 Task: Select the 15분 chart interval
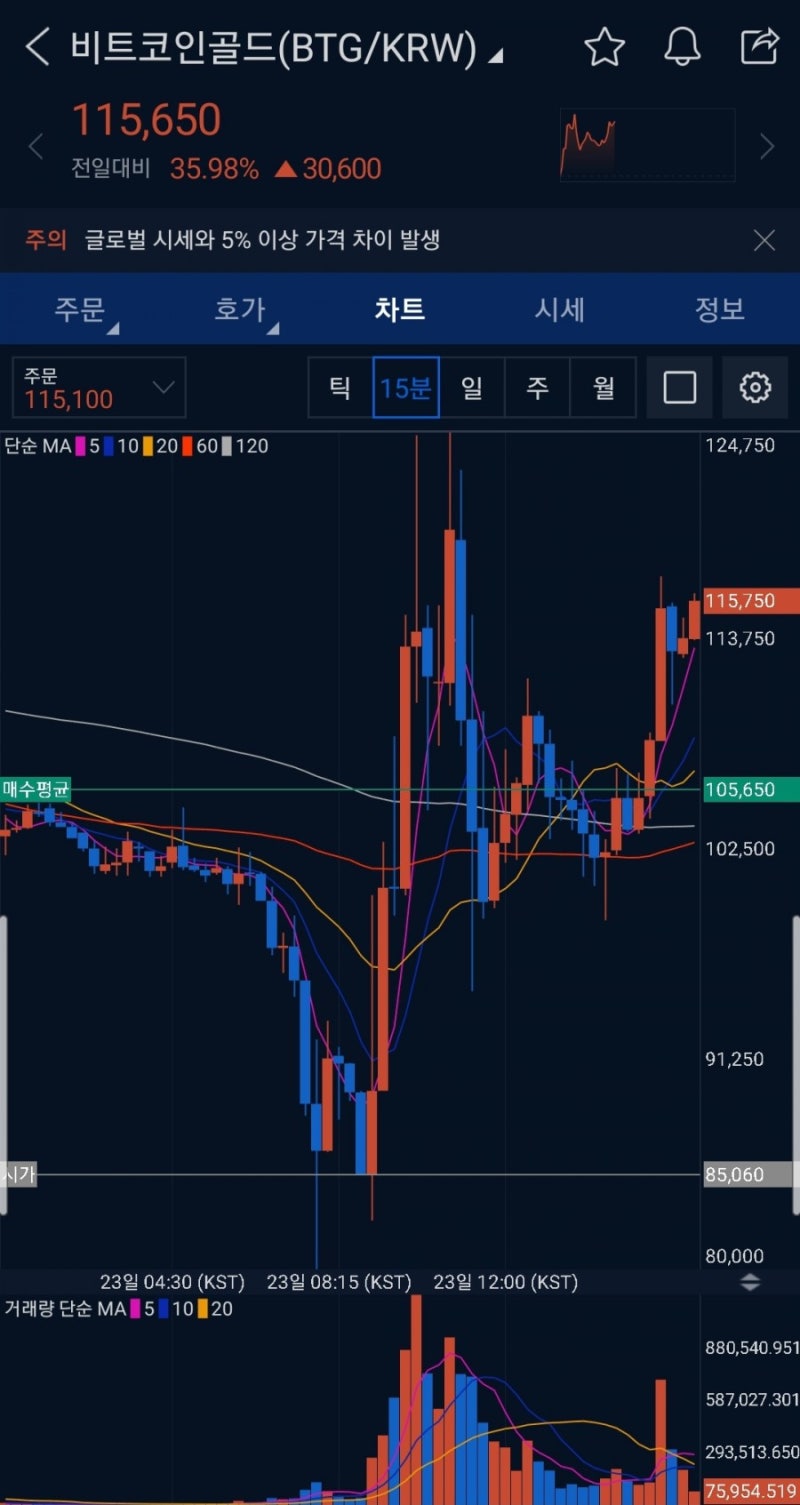(x=405, y=387)
